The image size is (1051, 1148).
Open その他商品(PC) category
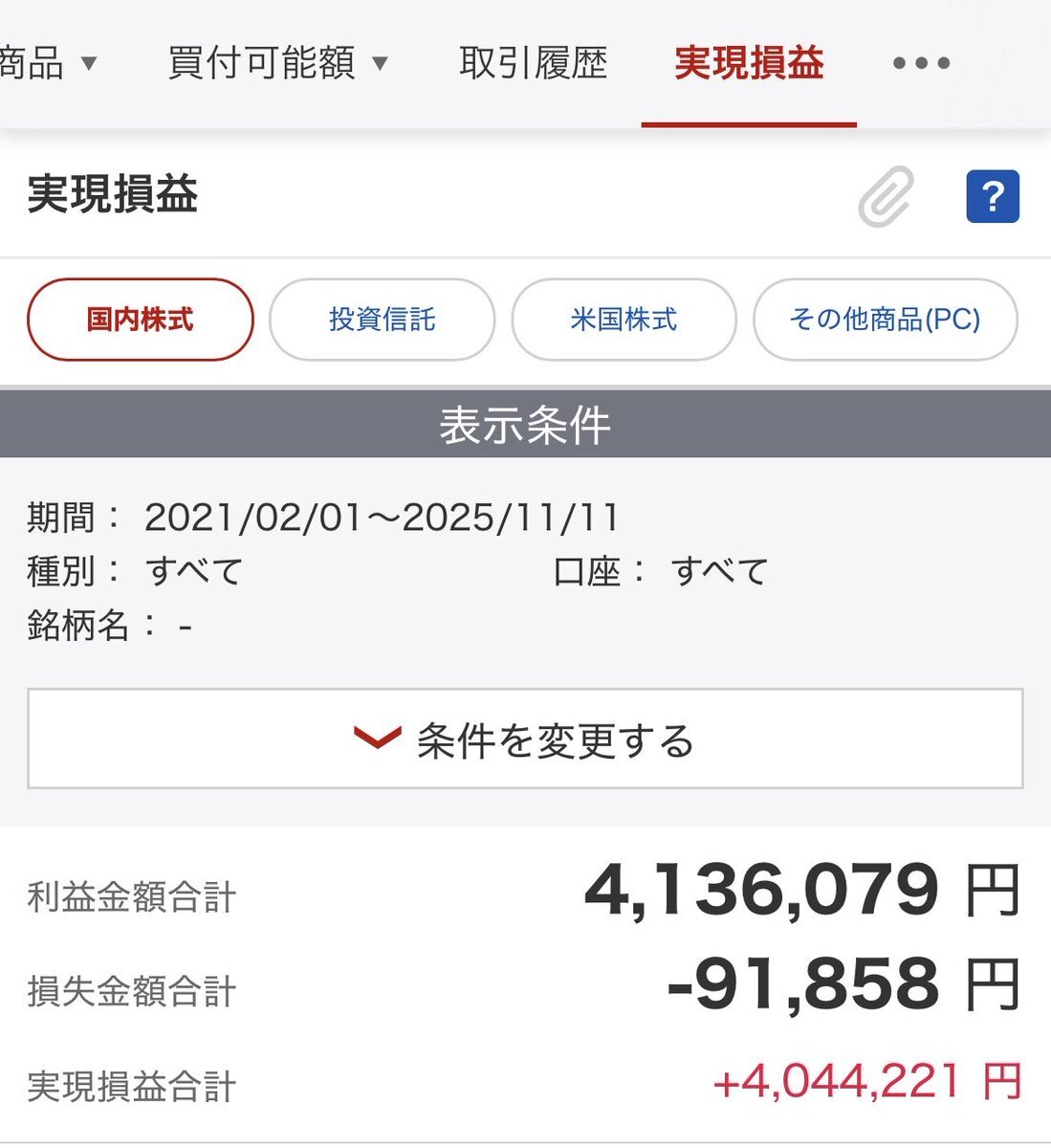click(886, 320)
